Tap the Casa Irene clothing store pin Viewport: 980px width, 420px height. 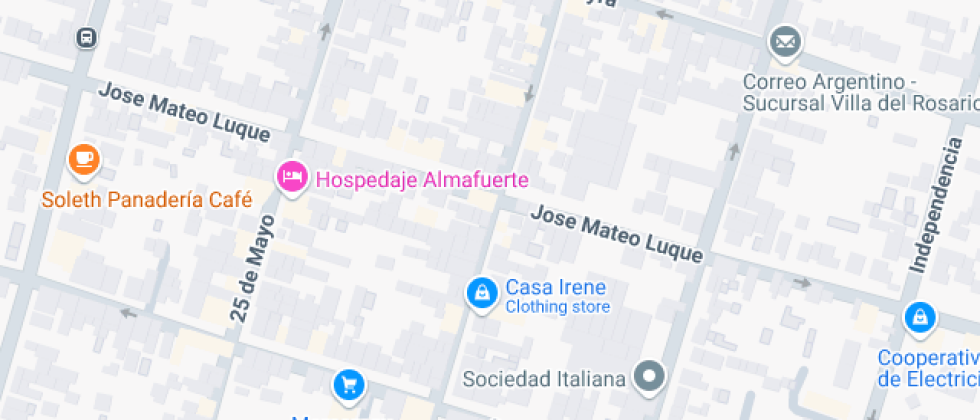[x=482, y=293]
